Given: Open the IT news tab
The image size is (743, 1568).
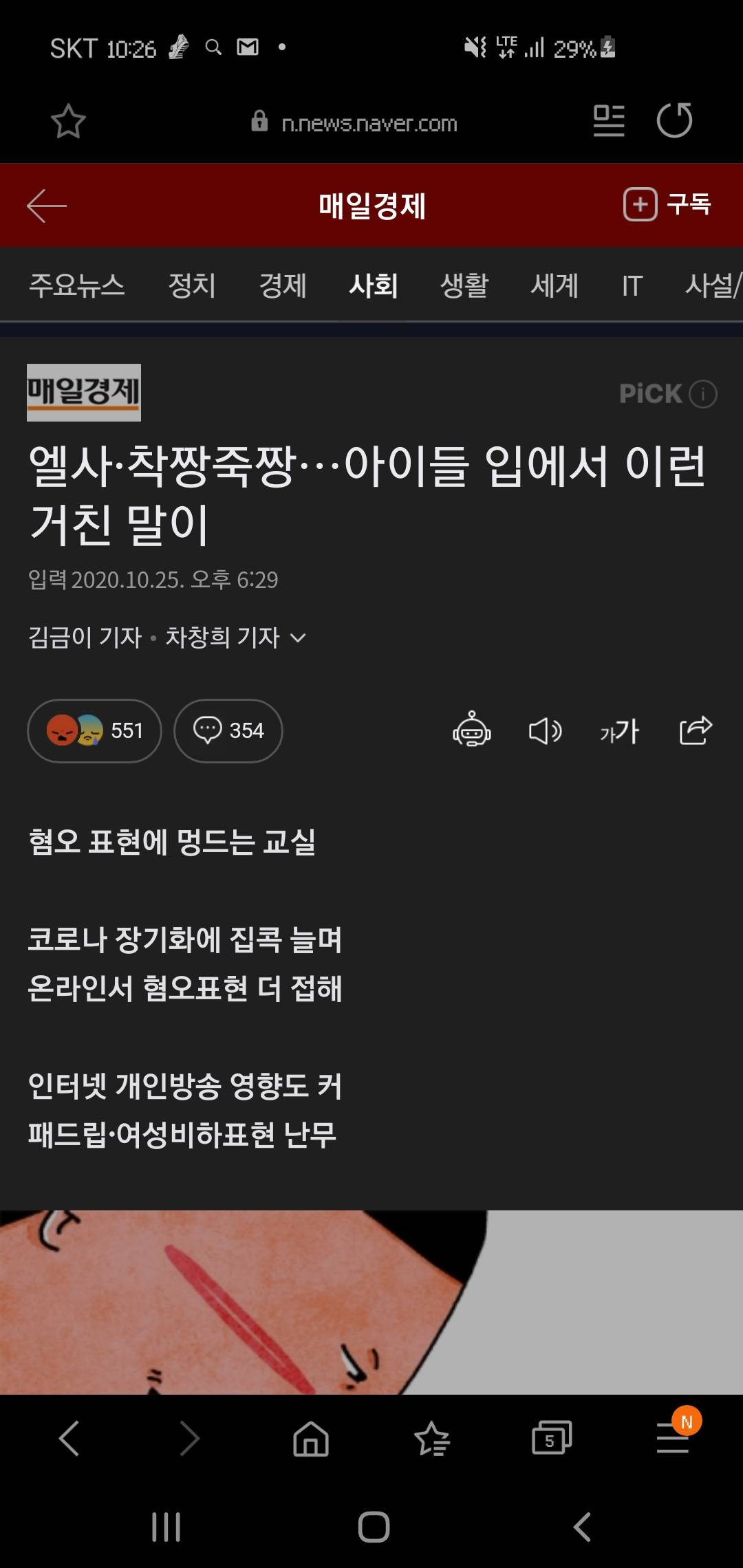Looking at the screenshot, I should (632, 285).
